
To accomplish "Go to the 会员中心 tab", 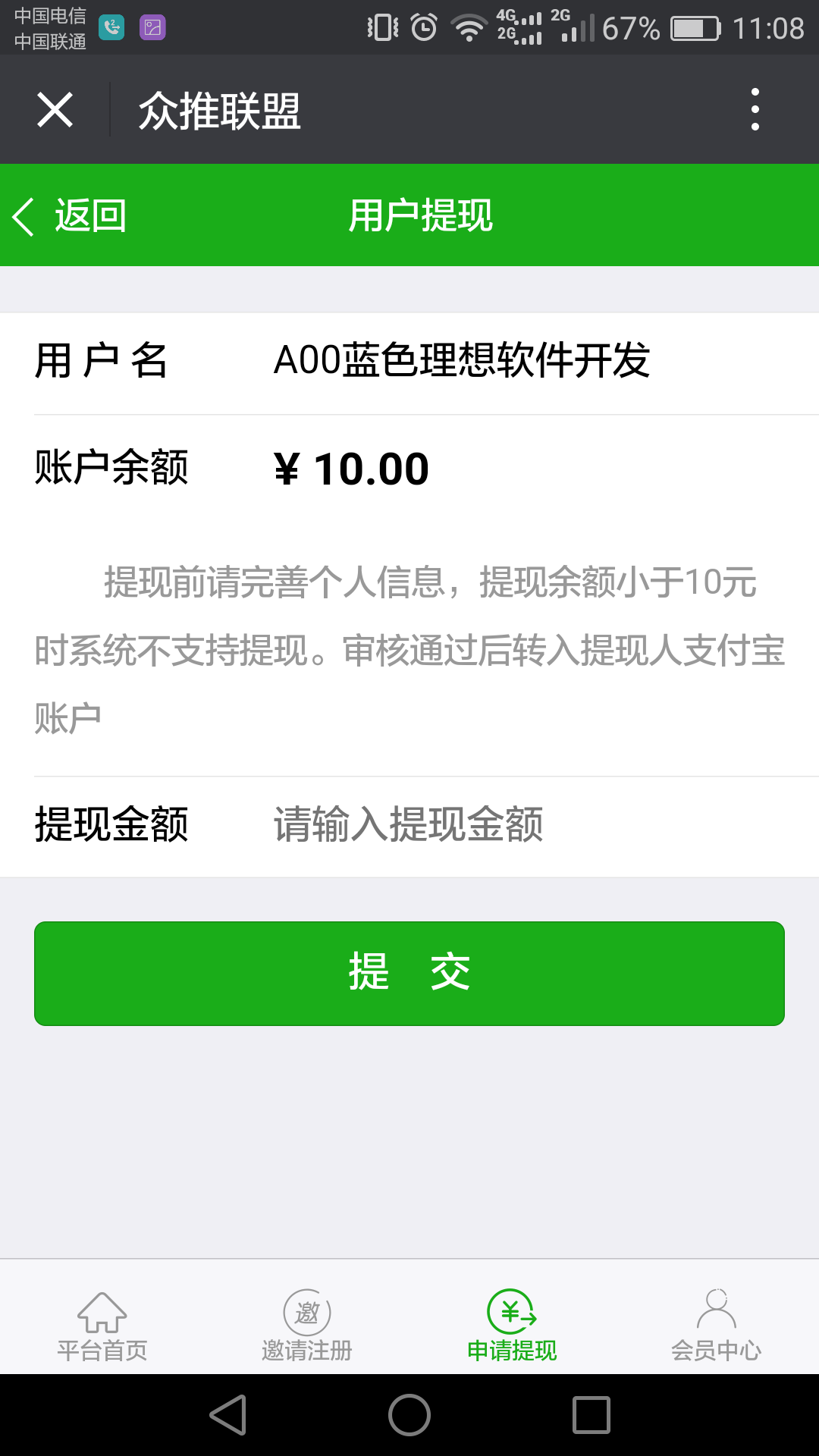I will (x=717, y=1326).
